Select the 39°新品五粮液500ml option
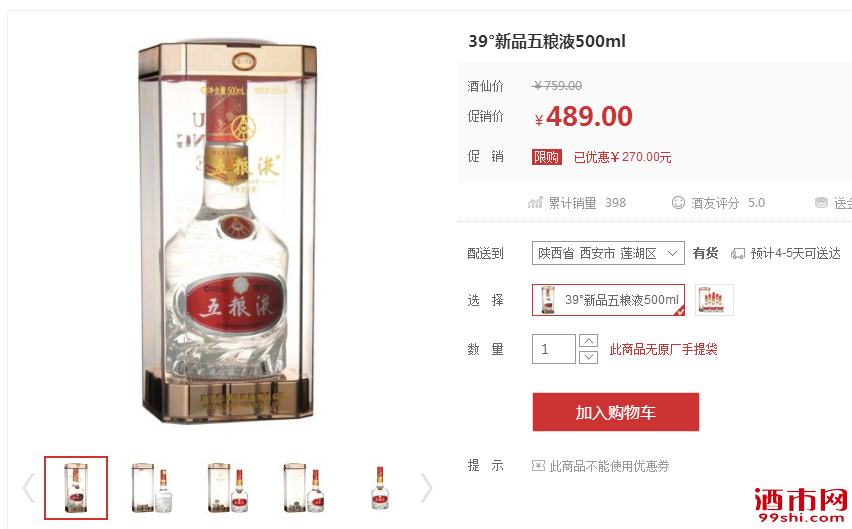The width and height of the screenshot is (852, 529). click(608, 300)
